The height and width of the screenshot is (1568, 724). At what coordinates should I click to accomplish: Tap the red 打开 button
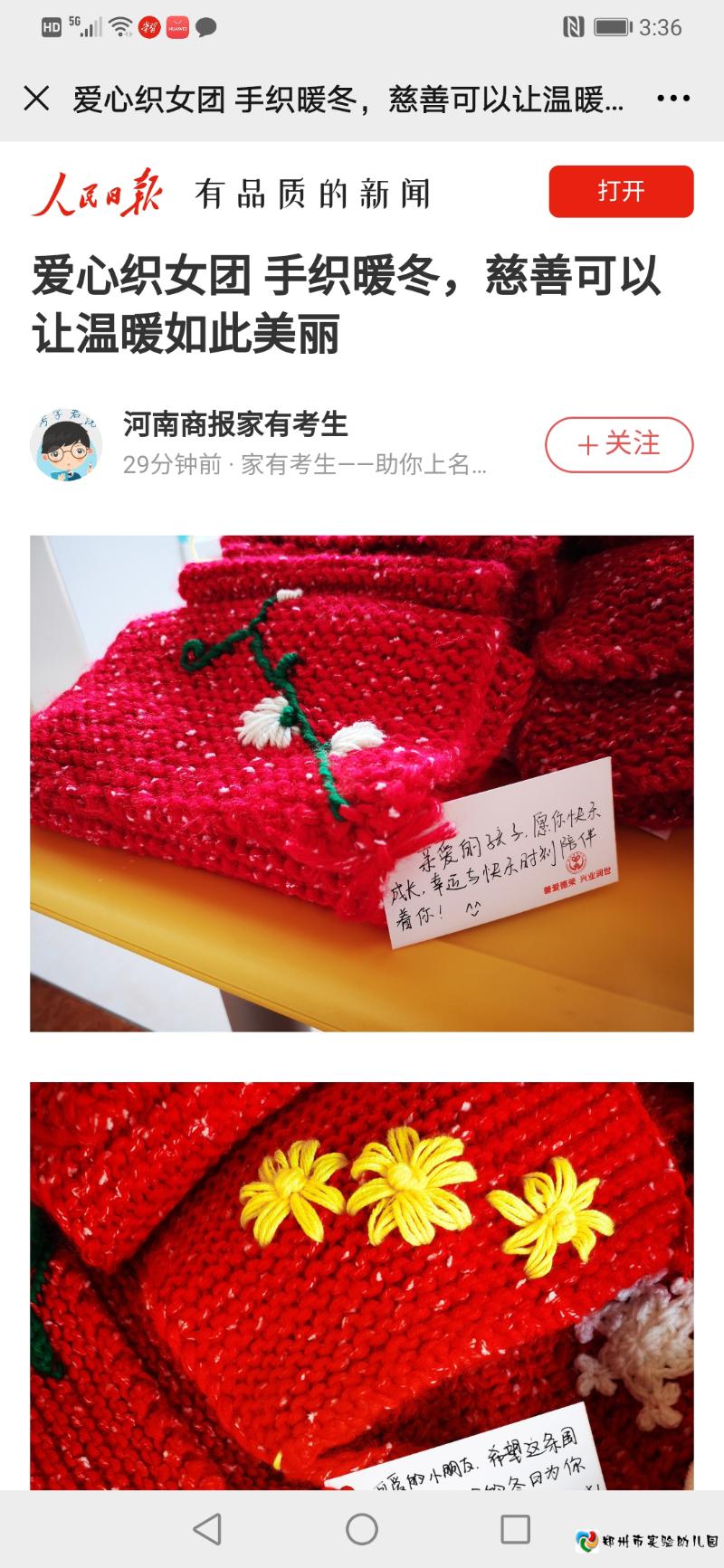tap(621, 191)
